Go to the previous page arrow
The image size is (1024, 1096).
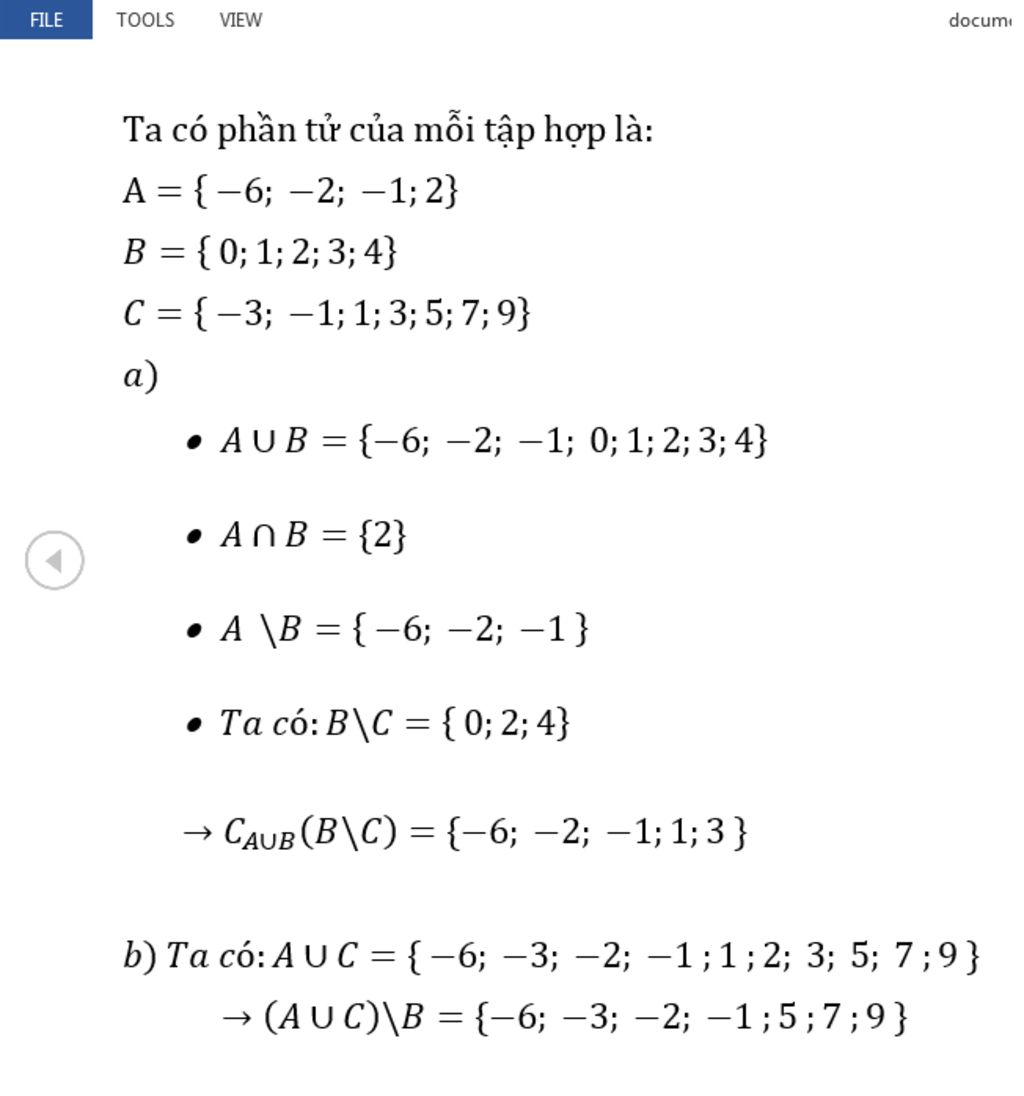coord(54,560)
